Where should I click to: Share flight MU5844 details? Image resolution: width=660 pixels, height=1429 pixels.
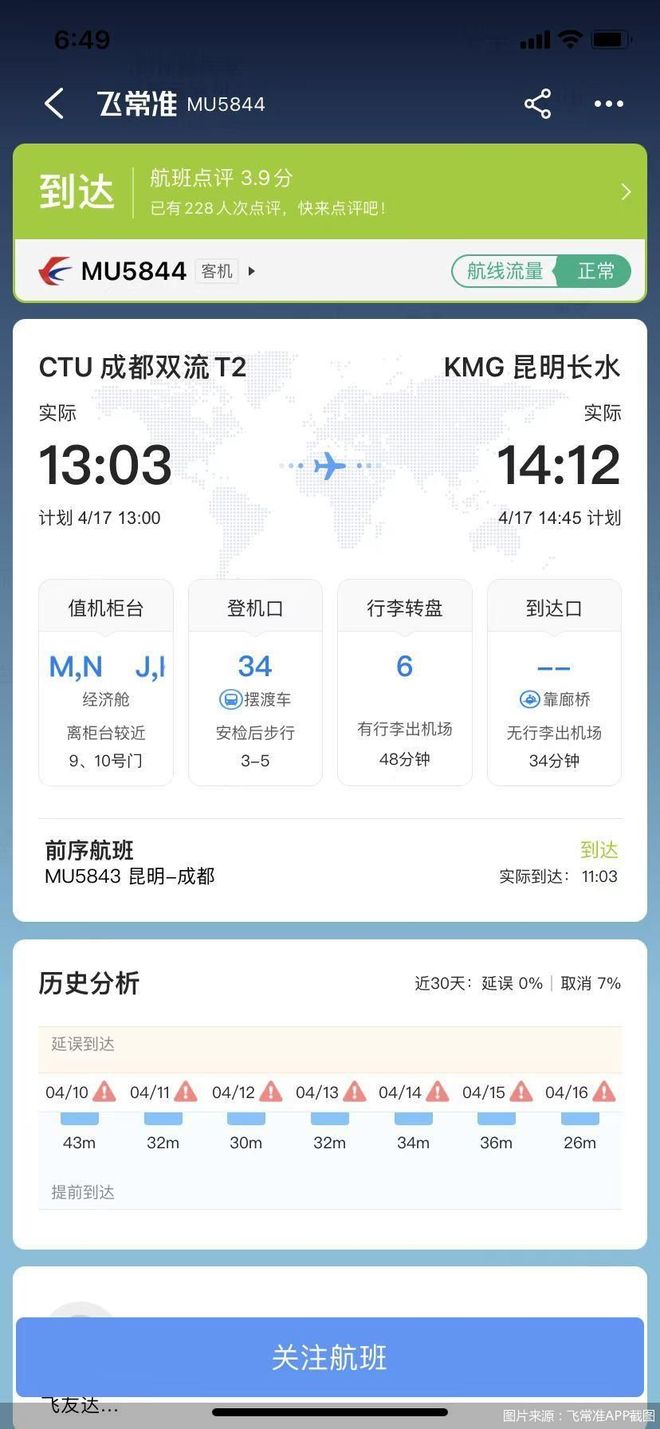click(x=537, y=104)
